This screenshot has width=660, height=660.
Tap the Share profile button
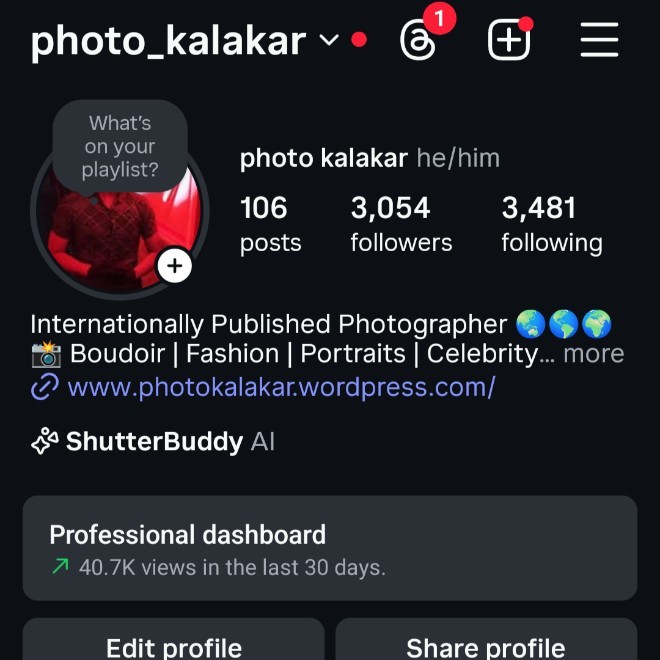(x=485, y=646)
